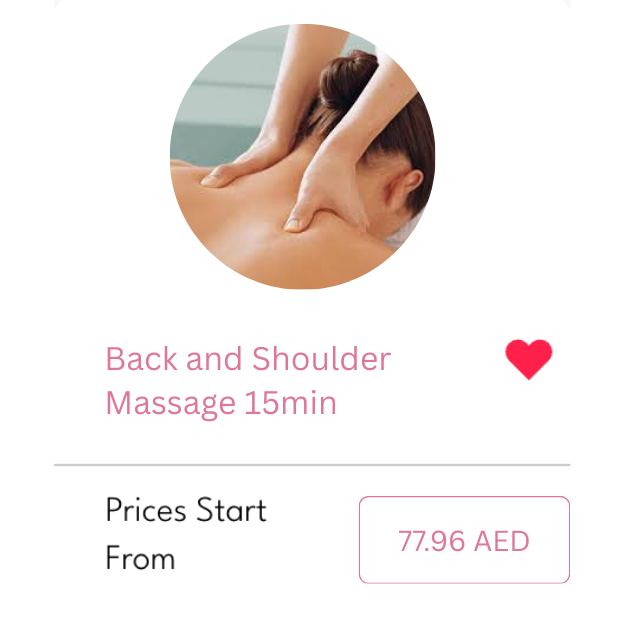Tap the 77.96 AED price button
Screen dimensions: 625x625
point(464,540)
